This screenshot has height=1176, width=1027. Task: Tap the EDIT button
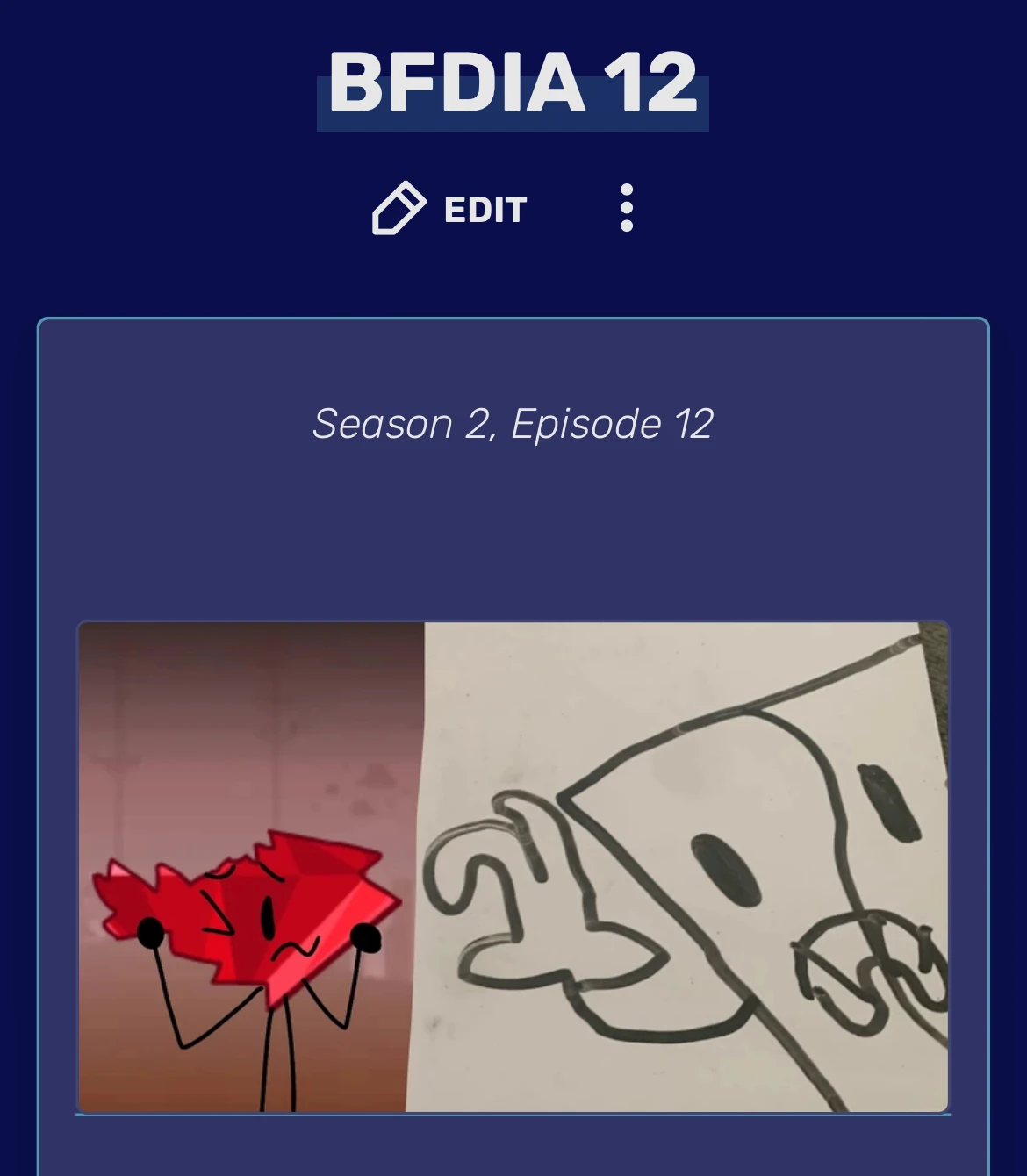tap(449, 209)
